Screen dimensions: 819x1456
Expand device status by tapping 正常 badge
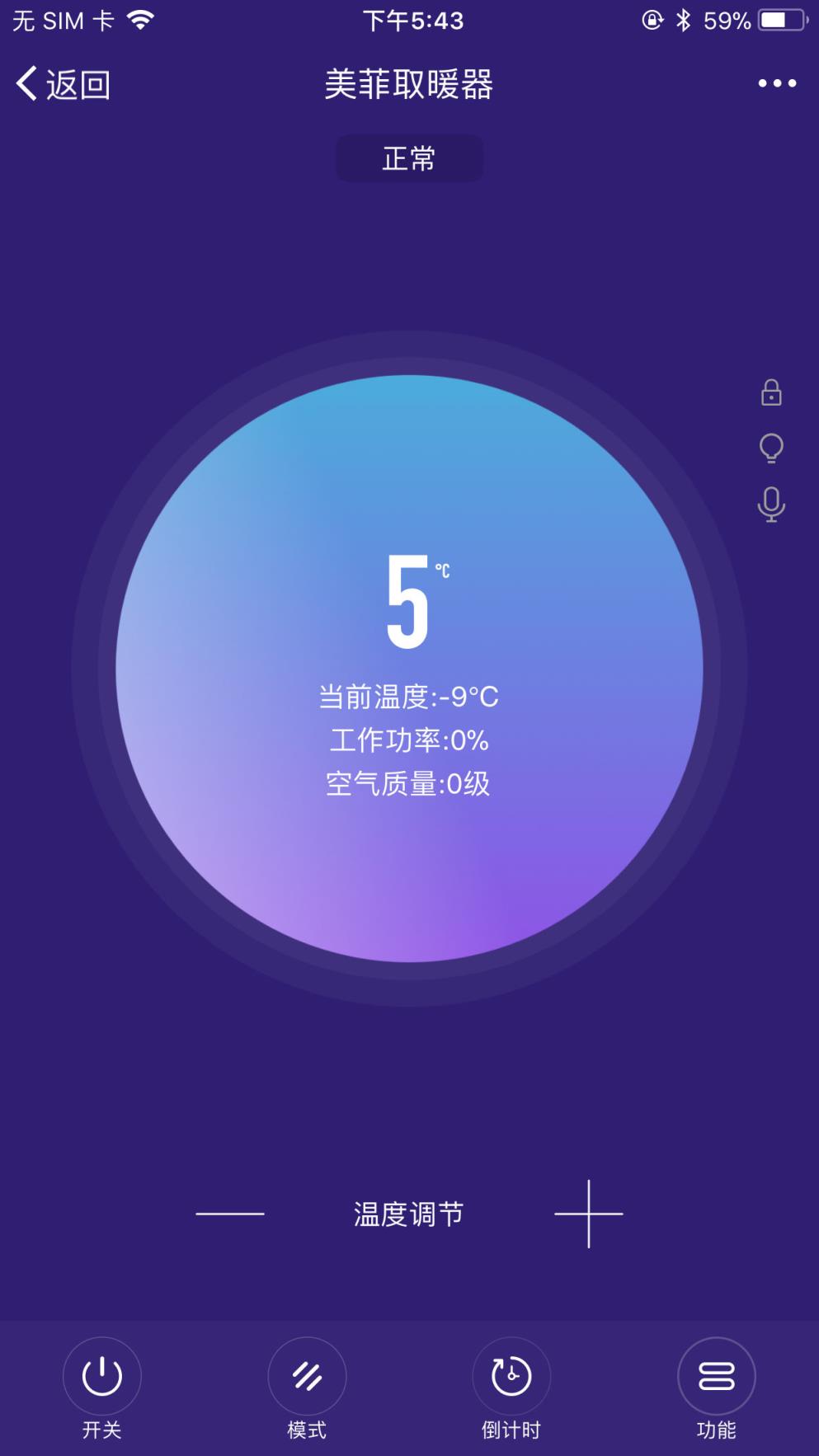[409, 158]
